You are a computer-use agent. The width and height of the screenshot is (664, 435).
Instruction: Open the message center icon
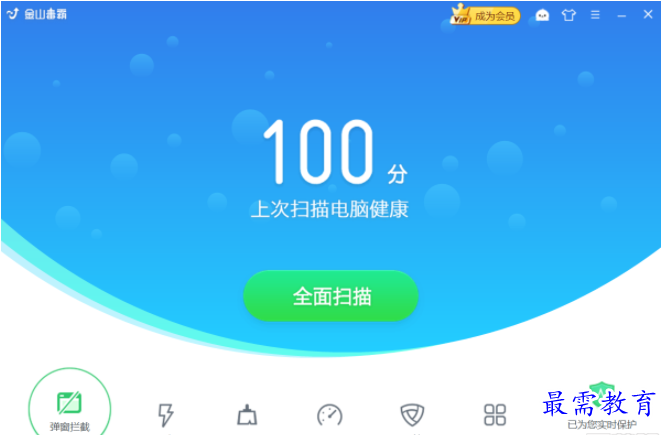(543, 15)
